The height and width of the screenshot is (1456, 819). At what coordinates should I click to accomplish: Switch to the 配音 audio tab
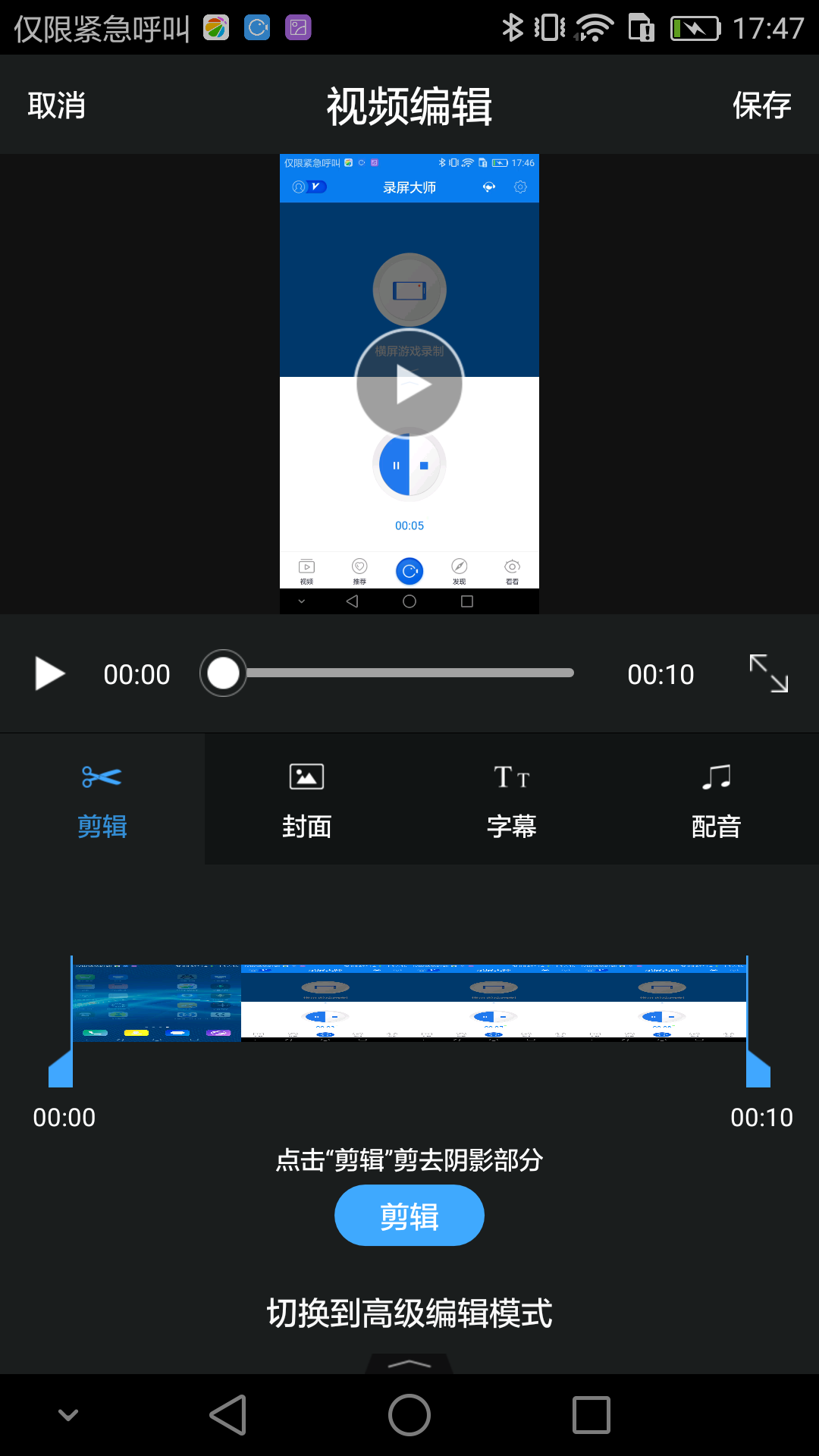point(716,800)
